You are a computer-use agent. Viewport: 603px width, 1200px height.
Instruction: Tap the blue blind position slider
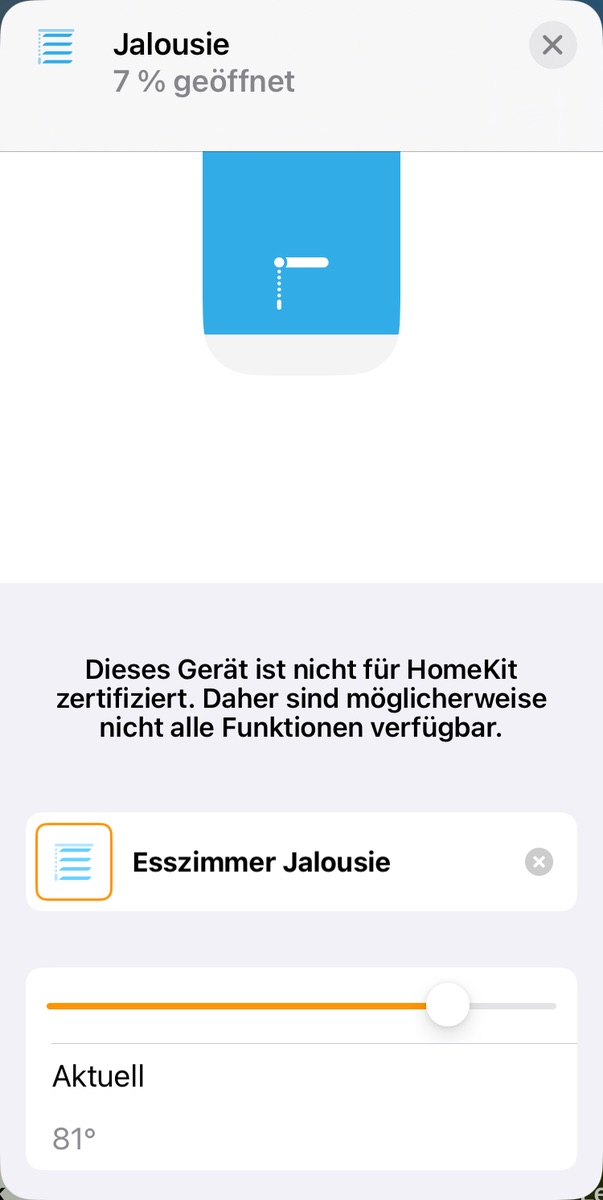[301, 262]
